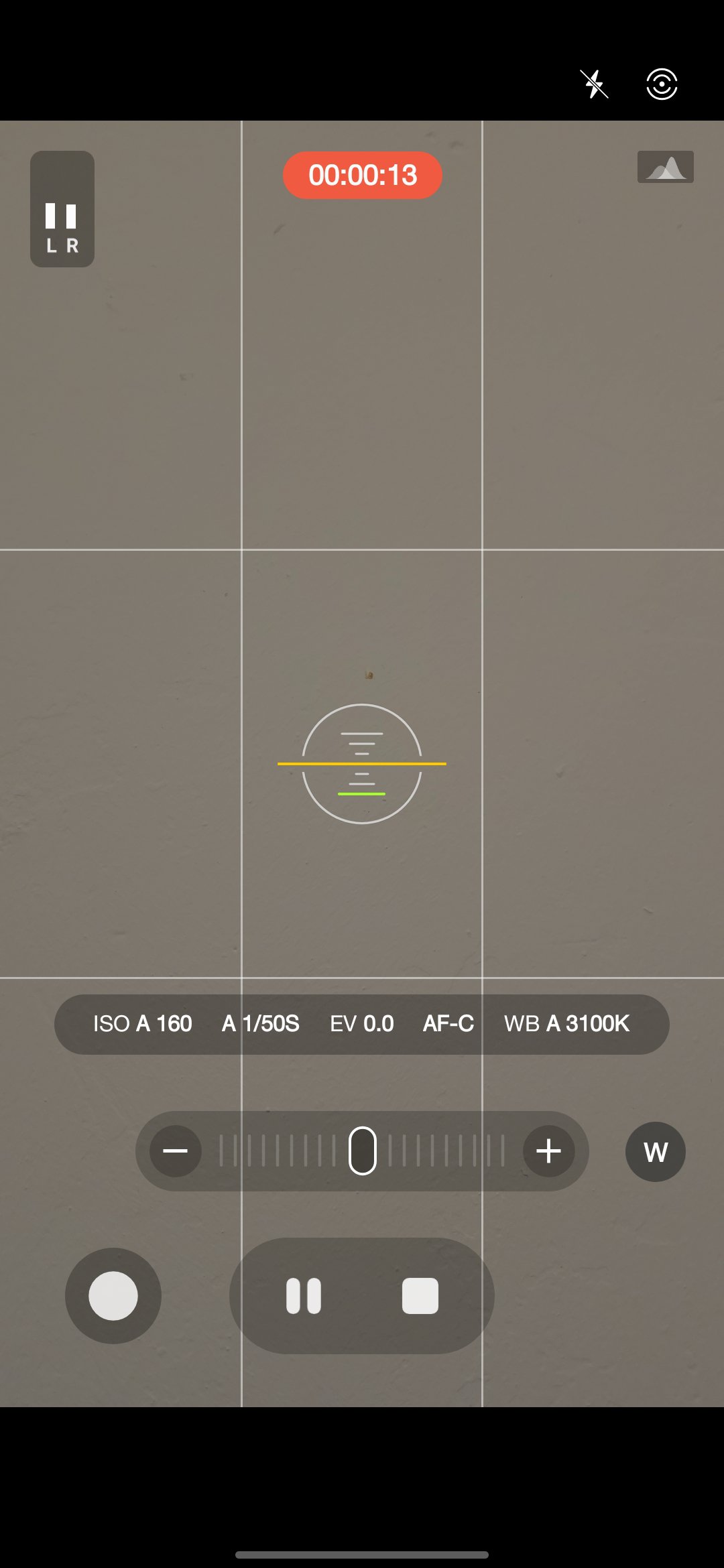The width and height of the screenshot is (724, 1568).
Task: Open the L R audio level panel
Action: (62, 209)
